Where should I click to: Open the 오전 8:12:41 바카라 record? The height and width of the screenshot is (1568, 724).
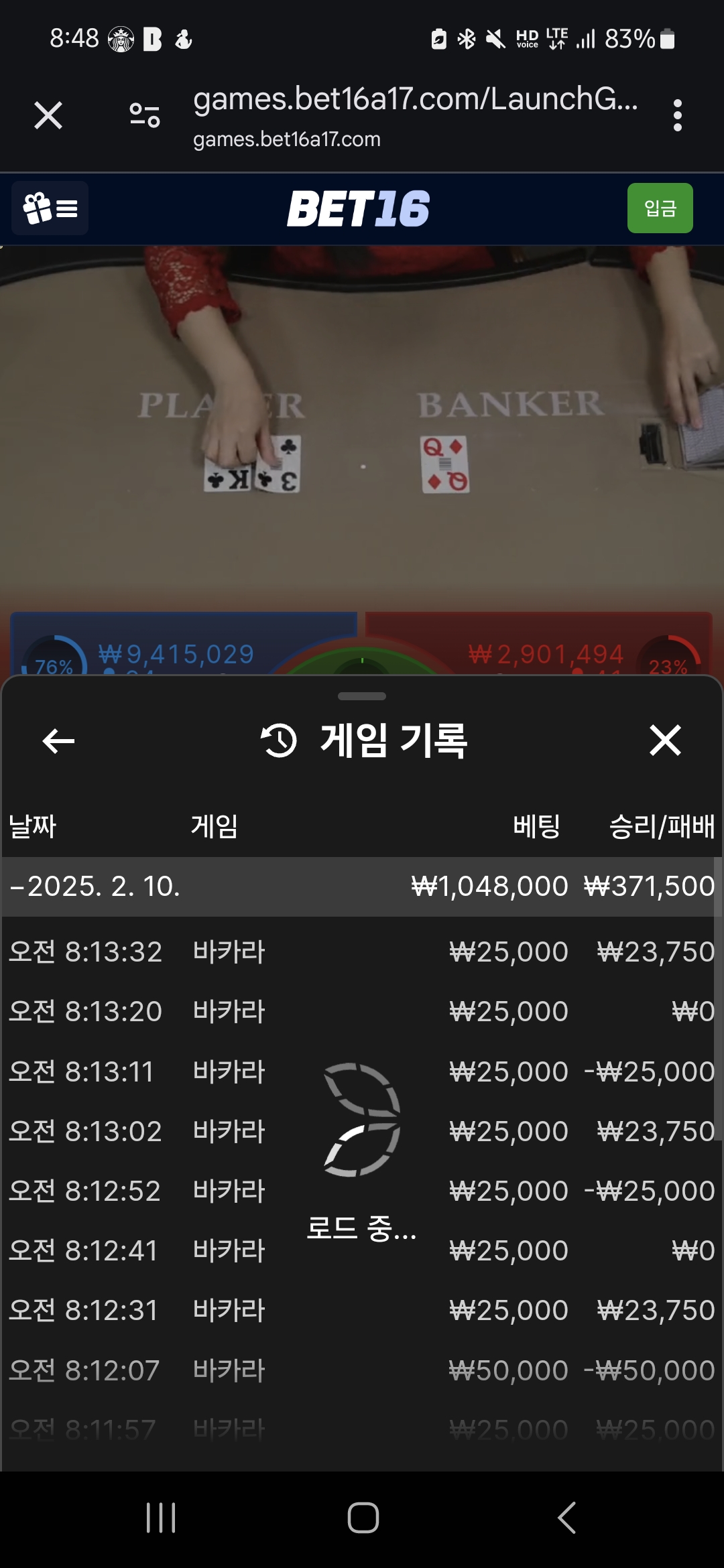pyautogui.click(x=361, y=1250)
